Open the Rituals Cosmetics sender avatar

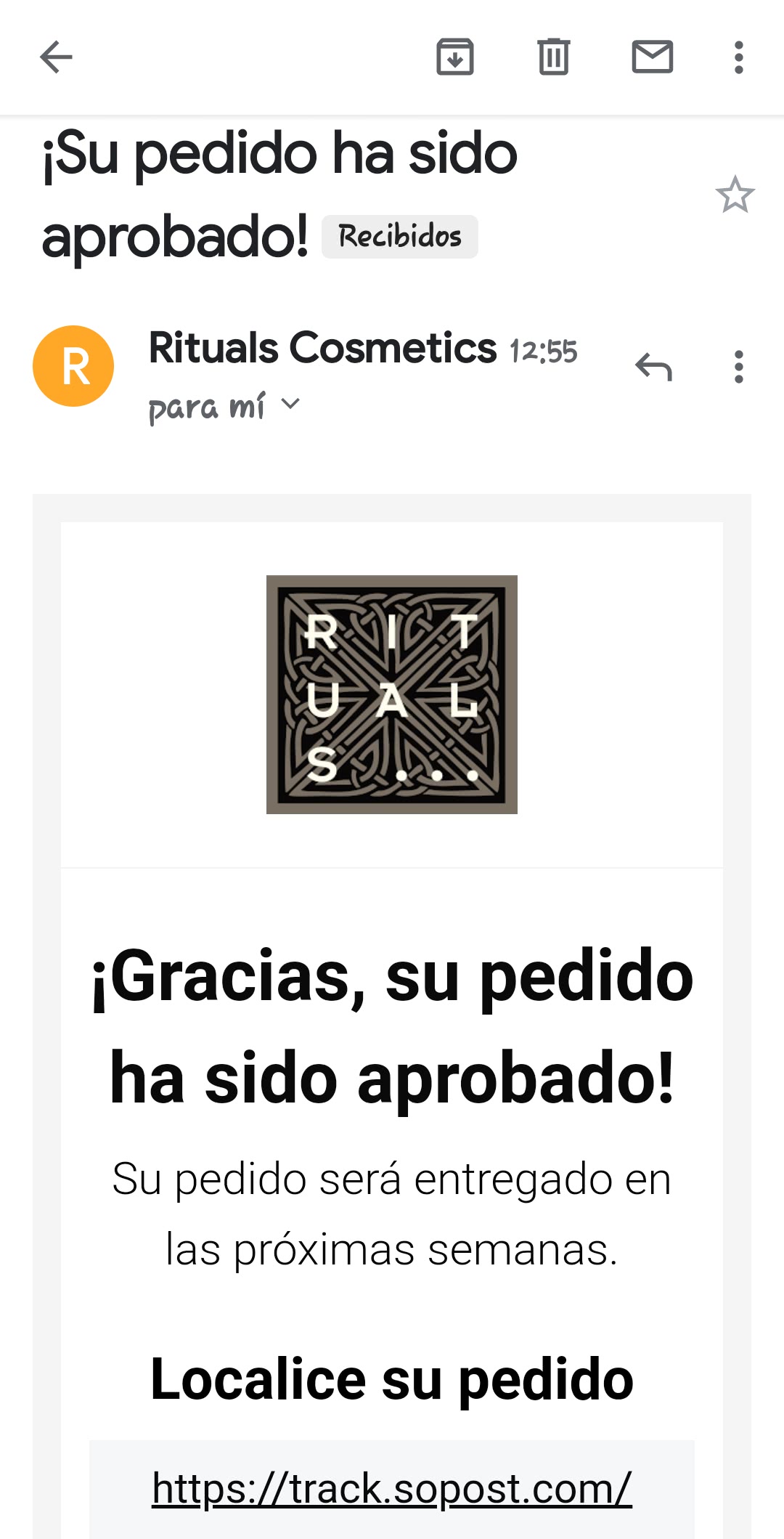click(x=73, y=366)
